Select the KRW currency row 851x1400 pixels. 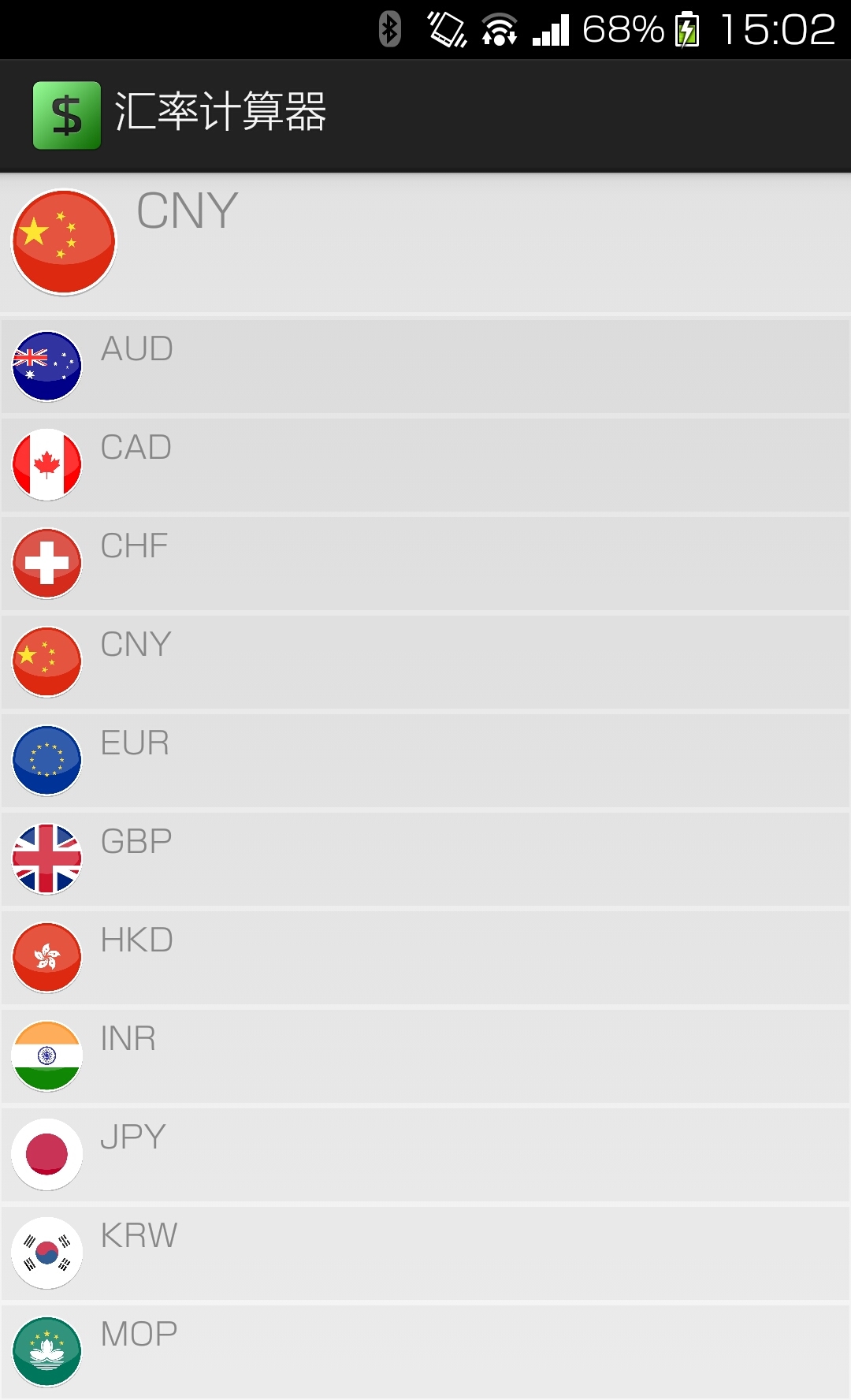coord(425,1253)
